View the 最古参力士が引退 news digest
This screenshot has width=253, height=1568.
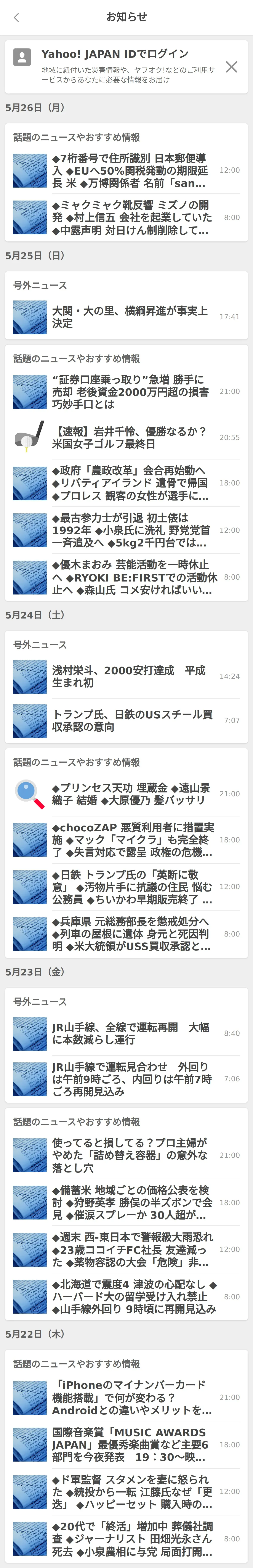tap(131, 530)
